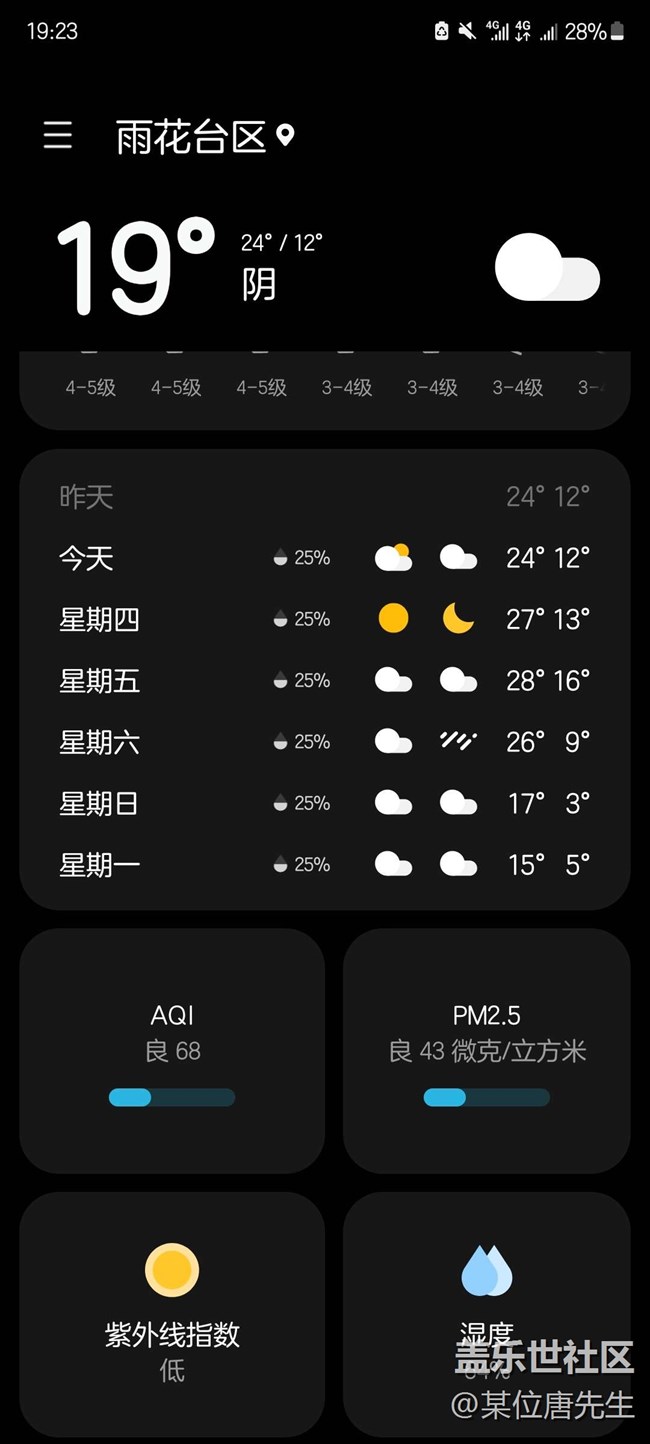Open the 星期六 forecast row

tap(325, 742)
